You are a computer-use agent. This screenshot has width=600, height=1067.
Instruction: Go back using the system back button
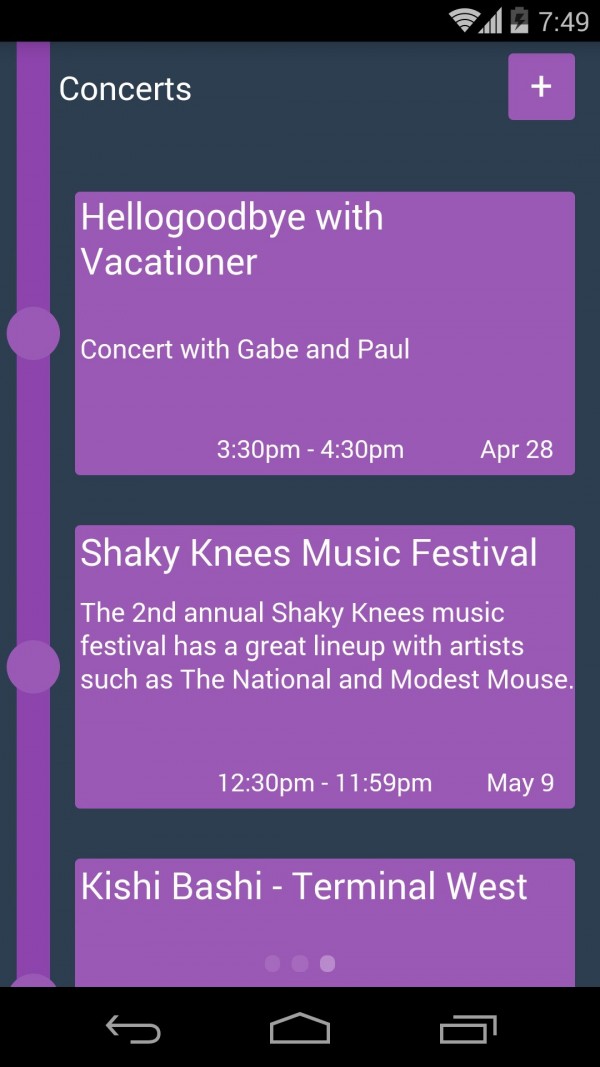click(133, 1028)
